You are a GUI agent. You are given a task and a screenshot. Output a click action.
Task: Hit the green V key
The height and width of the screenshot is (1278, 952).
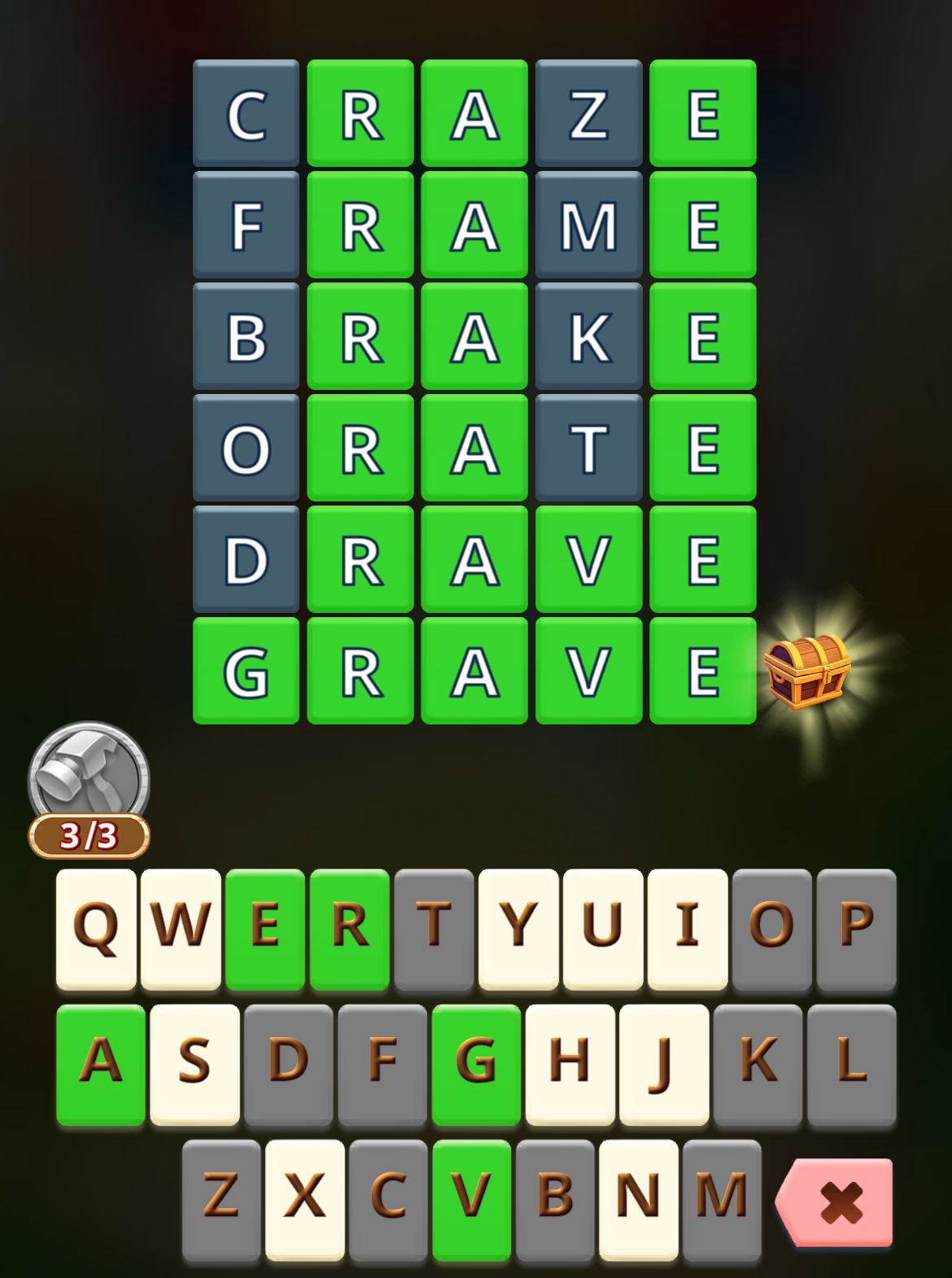pyautogui.click(x=471, y=1198)
